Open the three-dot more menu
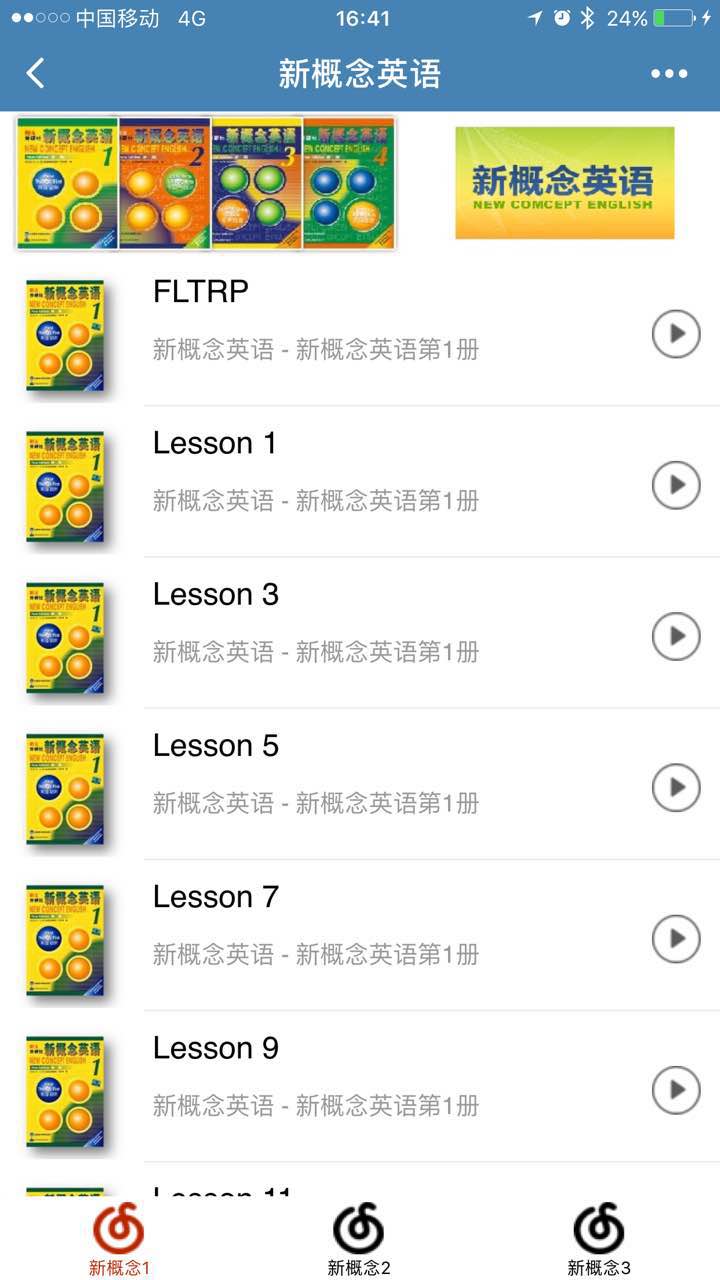Viewport: 720px width, 1280px height. [669, 73]
